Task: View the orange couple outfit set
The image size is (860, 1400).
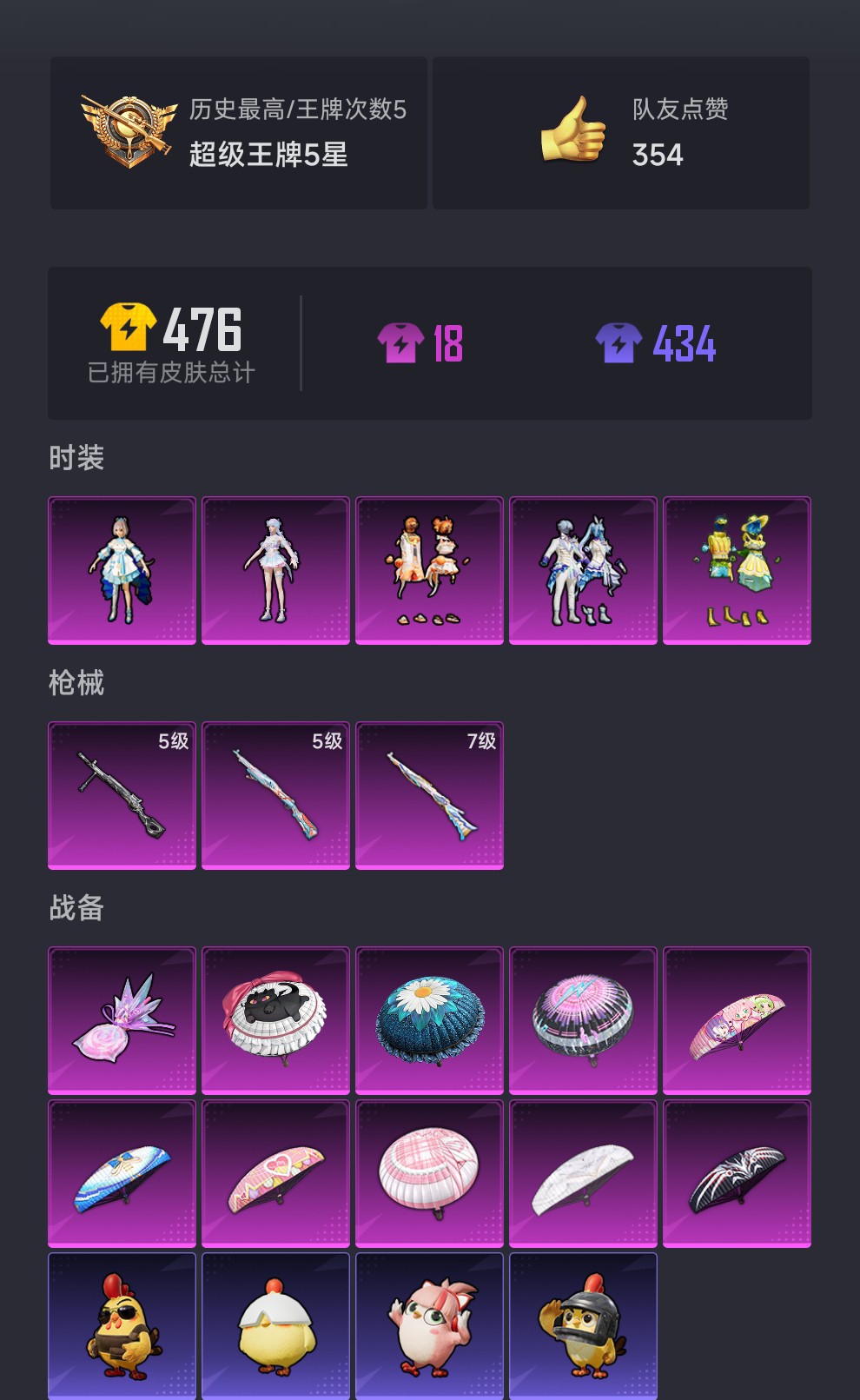Action: pyautogui.click(x=429, y=570)
